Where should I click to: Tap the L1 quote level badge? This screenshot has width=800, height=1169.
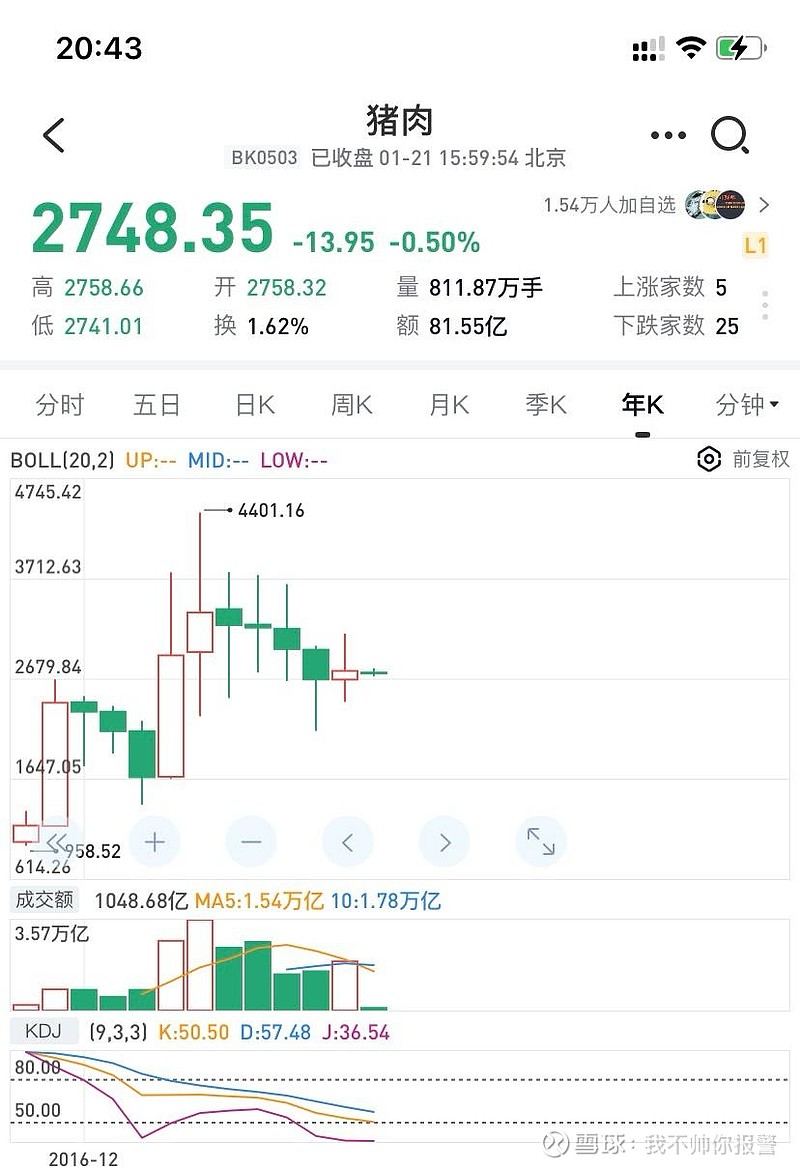[x=755, y=245]
